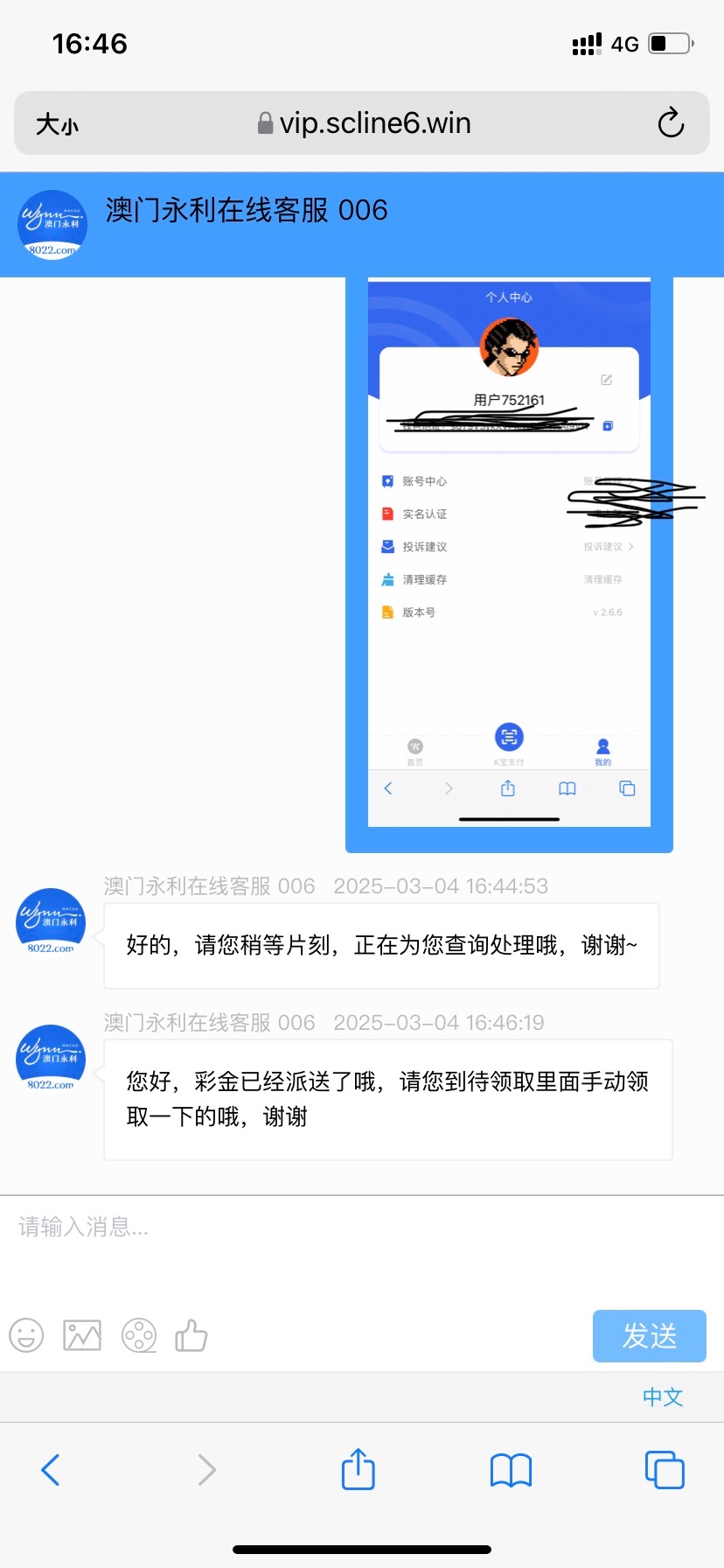The height and width of the screenshot is (1568, 724).
Task: Attach a picture with the image icon
Action: point(82,1335)
